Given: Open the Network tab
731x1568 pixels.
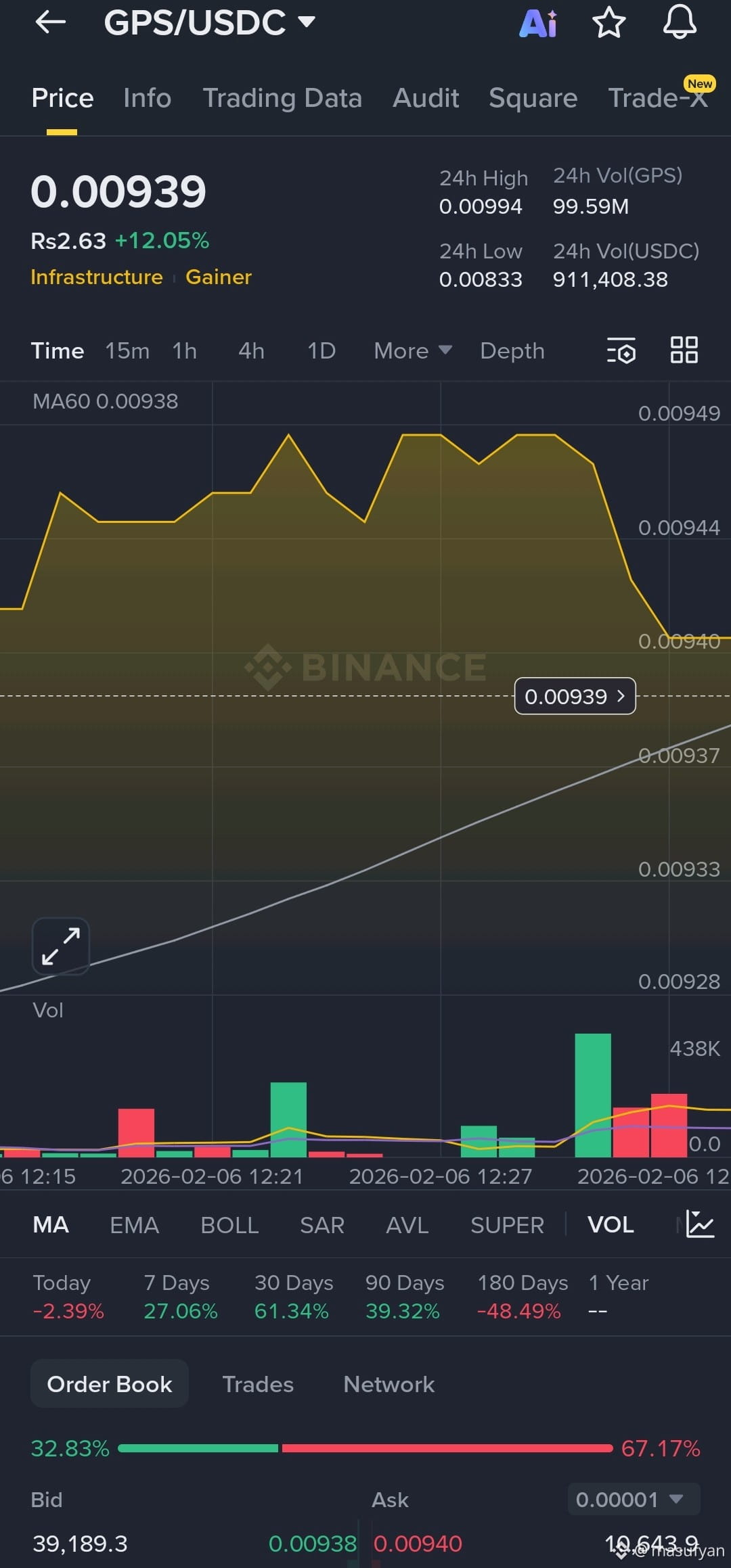Looking at the screenshot, I should [389, 1385].
